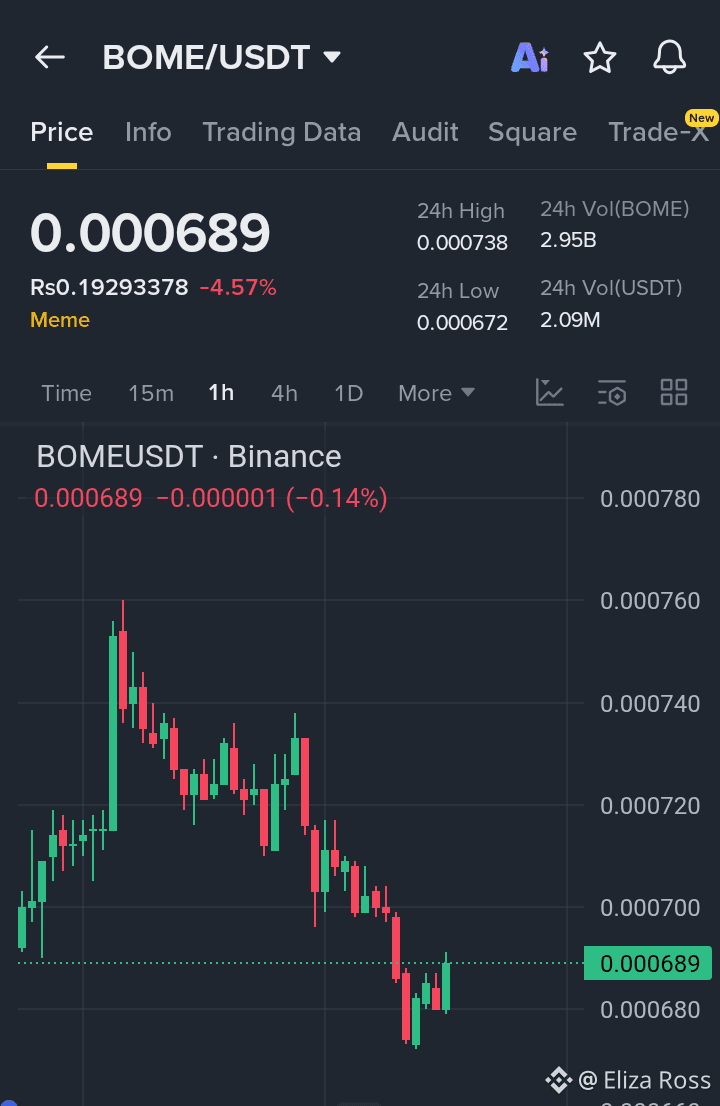Select the Time chart interval

coord(66,393)
